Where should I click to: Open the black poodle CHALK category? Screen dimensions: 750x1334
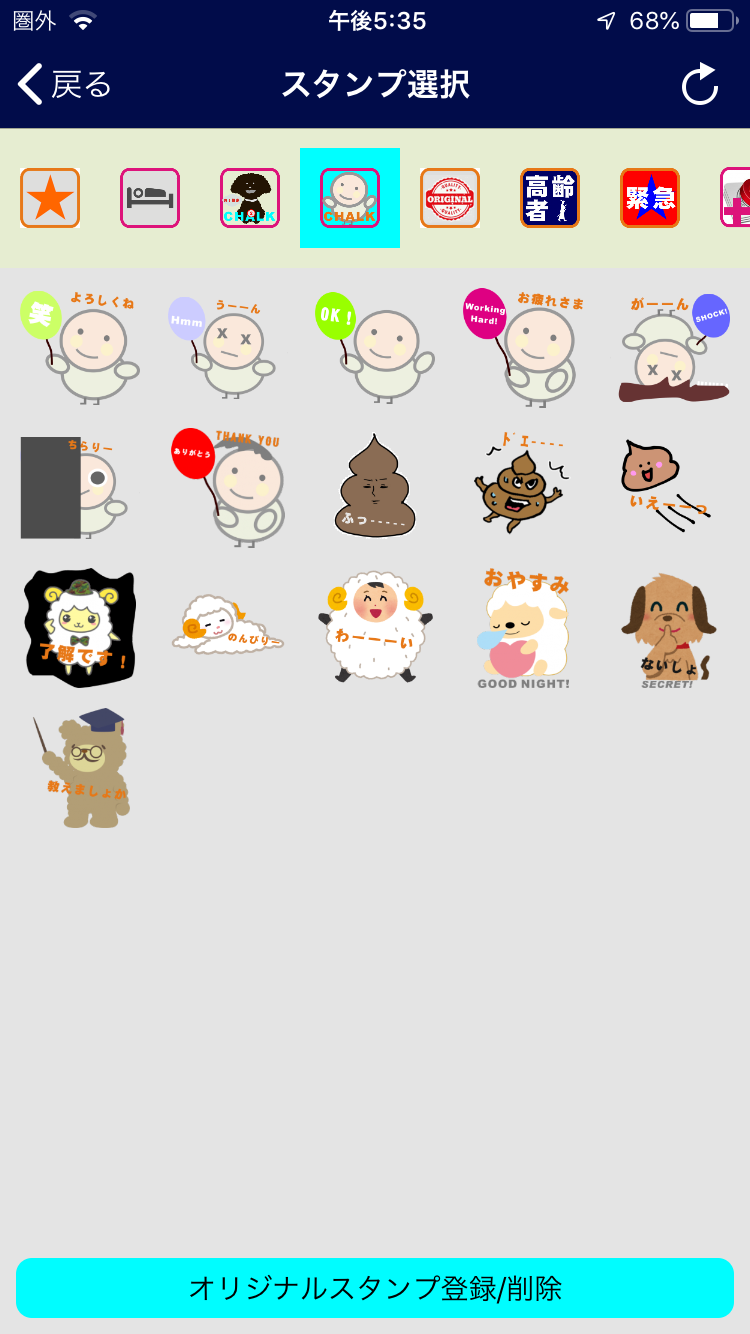point(250,198)
